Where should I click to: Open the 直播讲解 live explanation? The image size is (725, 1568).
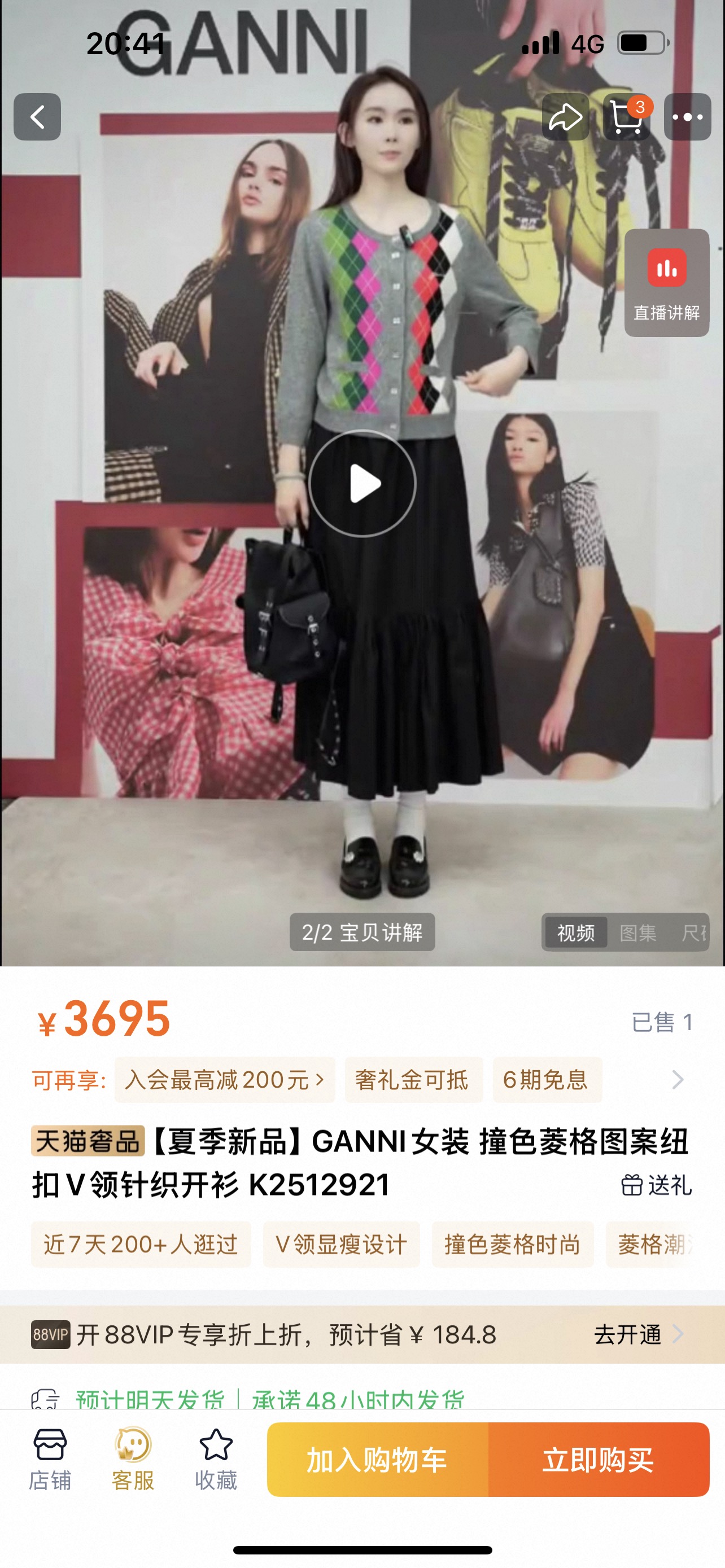click(667, 283)
